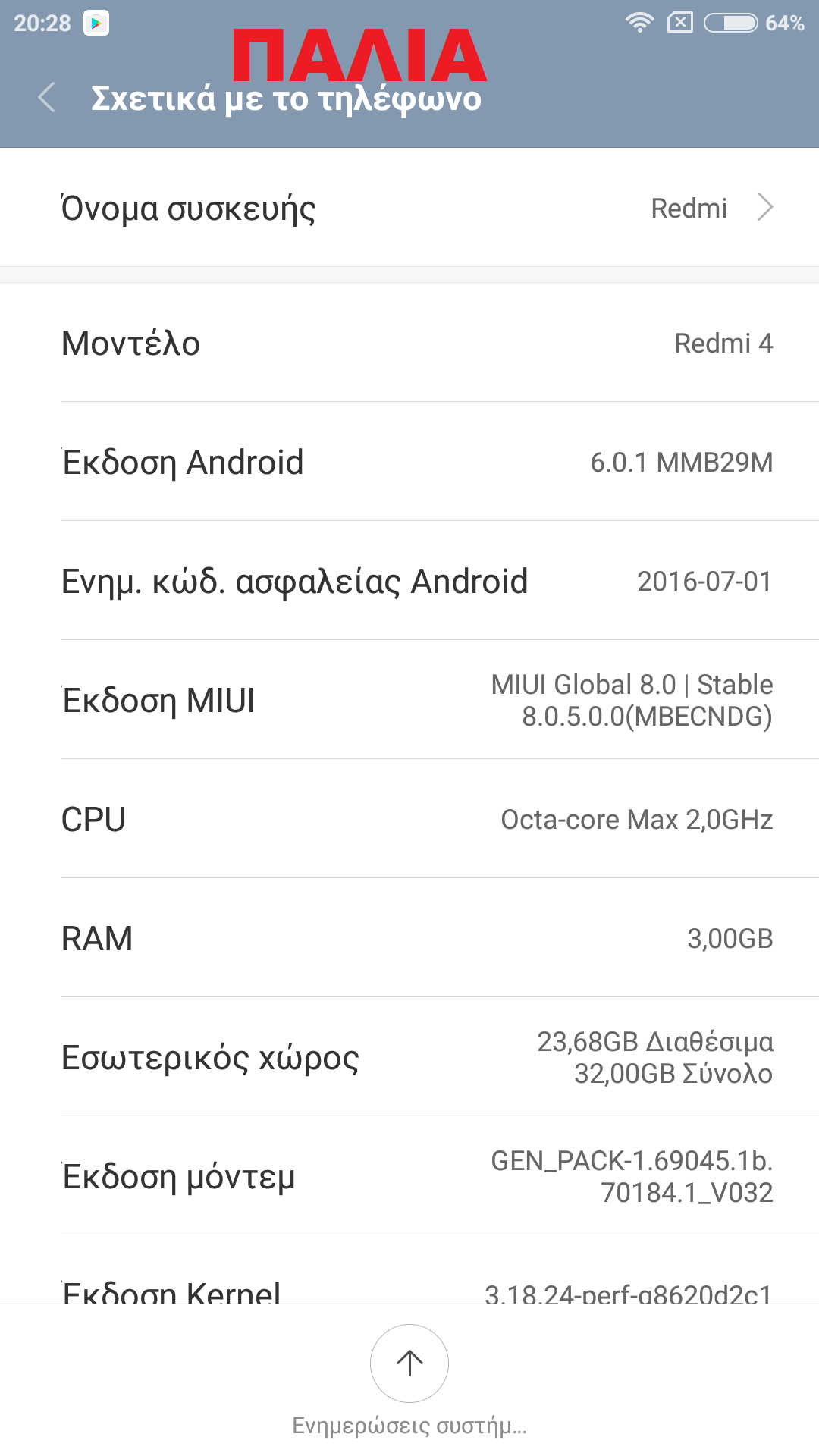The image size is (819, 1456).
Task: Tap the Μοντέλο row
Action: [409, 343]
